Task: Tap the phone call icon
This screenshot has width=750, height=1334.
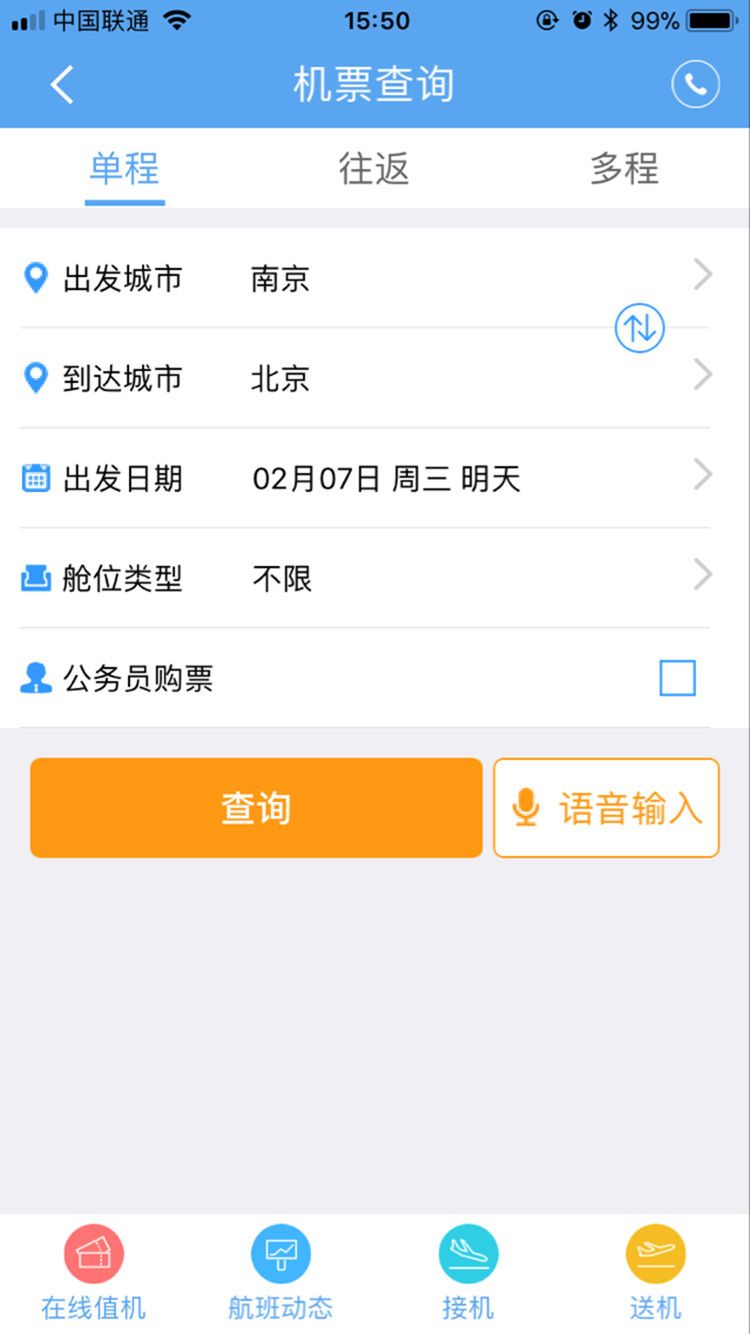Action: [x=695, y=85]
